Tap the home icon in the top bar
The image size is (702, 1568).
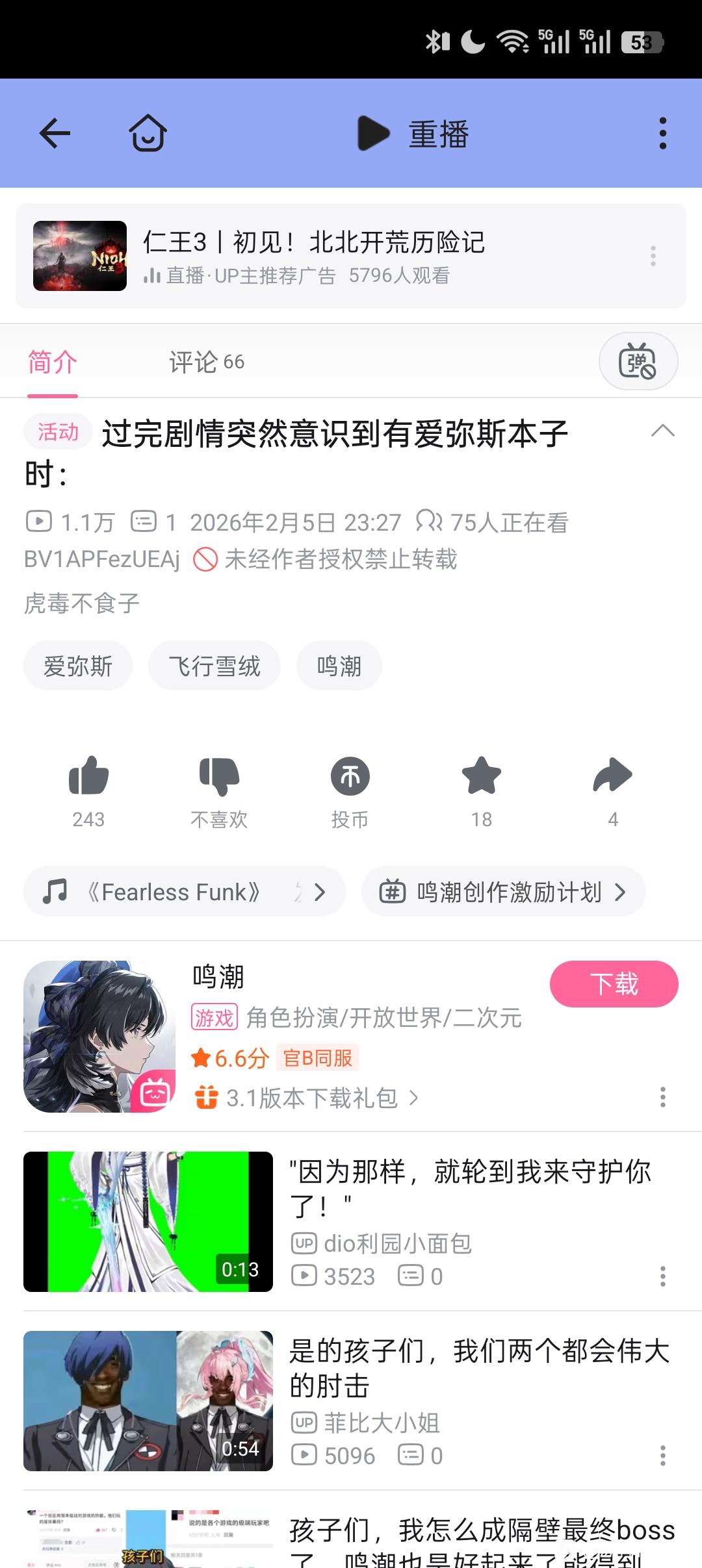pos(148,134)
